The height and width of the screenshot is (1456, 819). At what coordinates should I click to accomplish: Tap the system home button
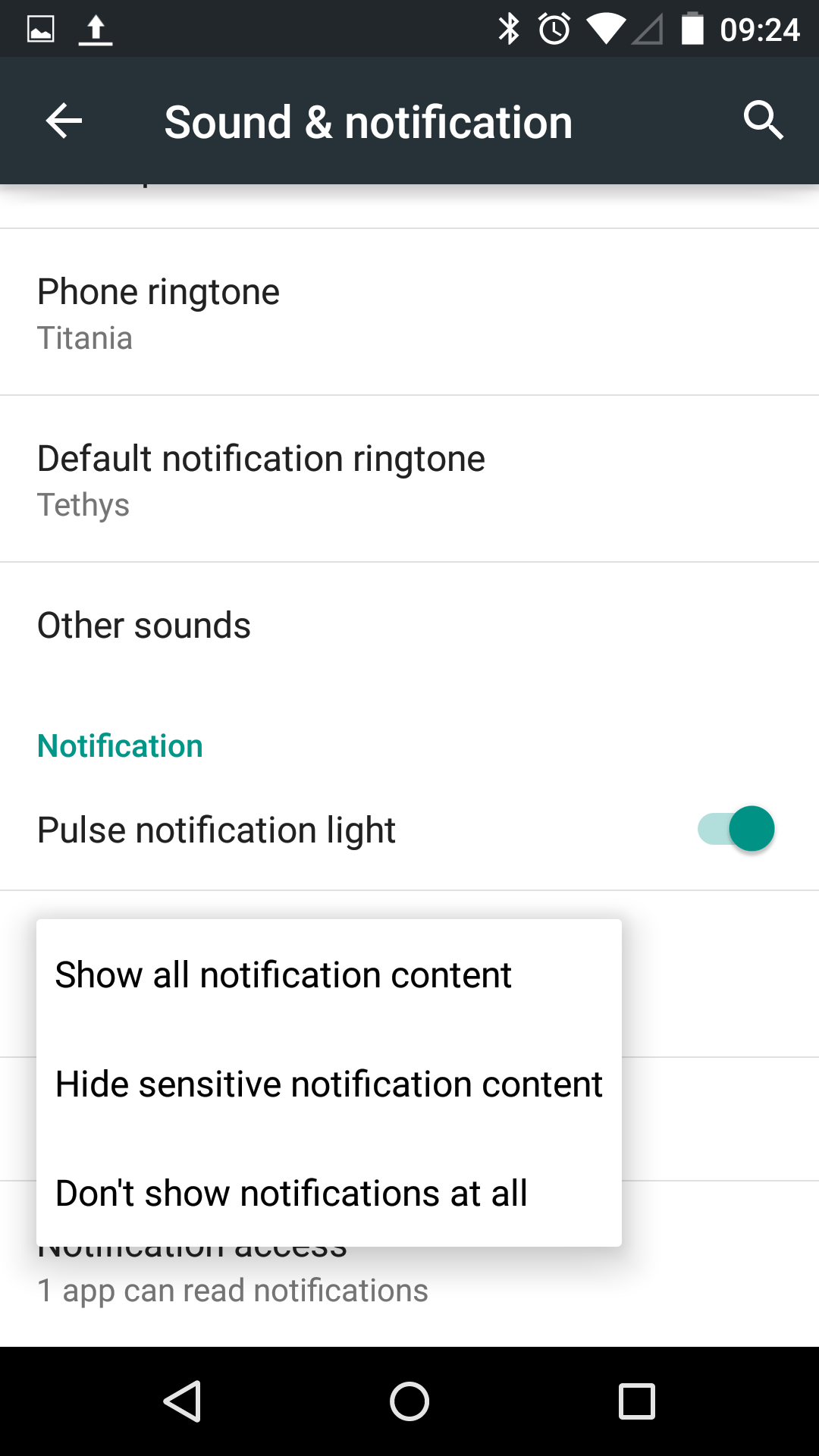(x=409, y=1401)
